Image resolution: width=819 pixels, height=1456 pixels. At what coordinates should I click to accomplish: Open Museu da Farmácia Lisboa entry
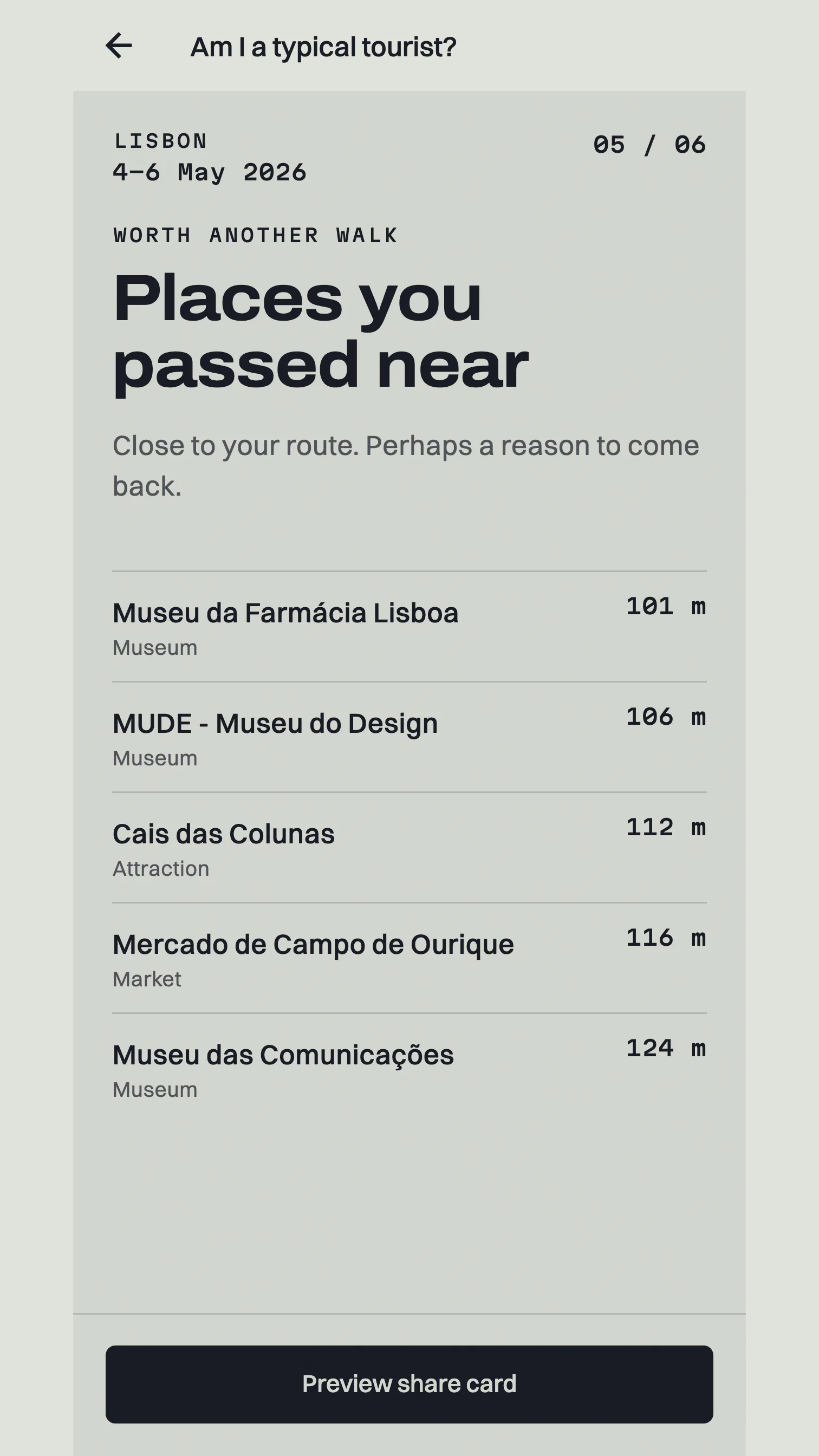pos(409,626)
